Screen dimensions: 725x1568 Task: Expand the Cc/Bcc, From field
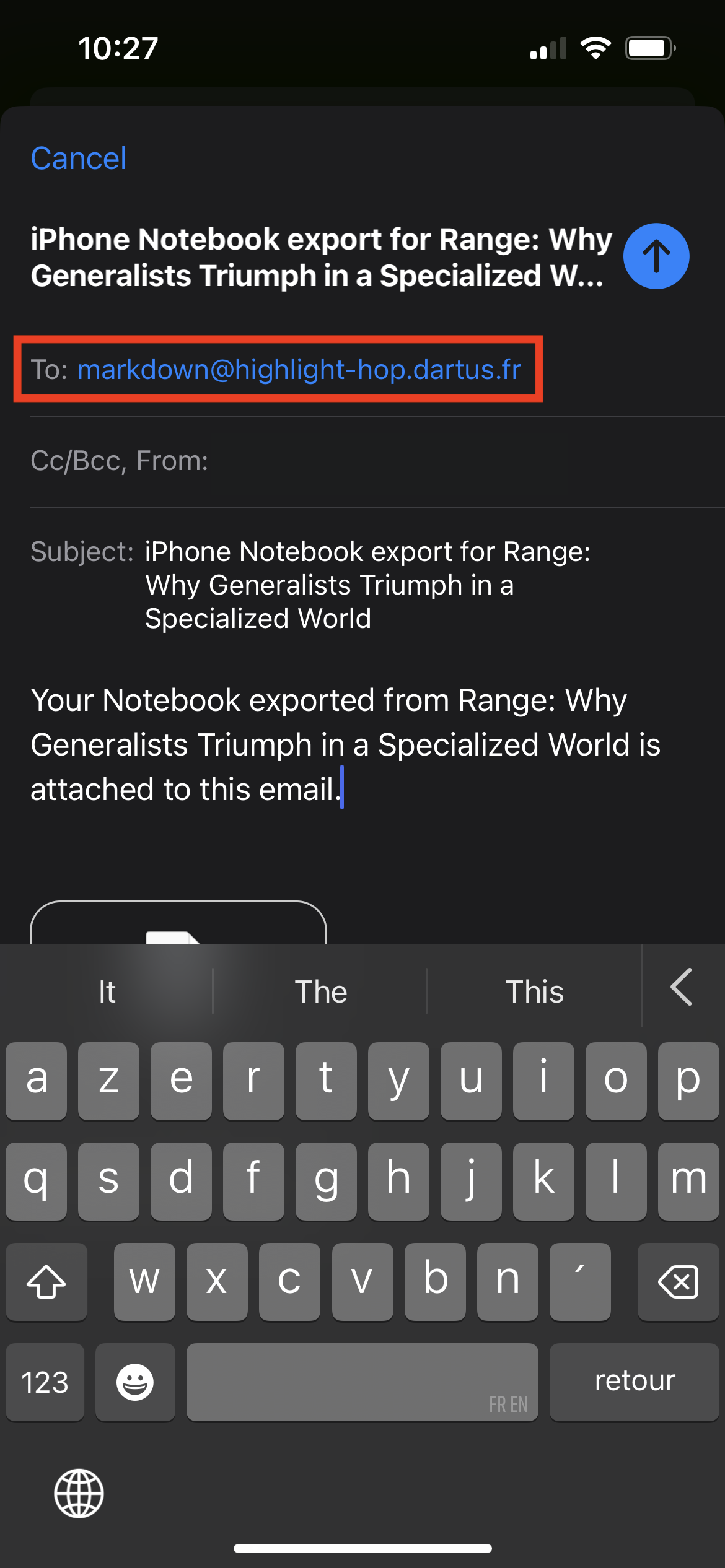coord(119,461)
